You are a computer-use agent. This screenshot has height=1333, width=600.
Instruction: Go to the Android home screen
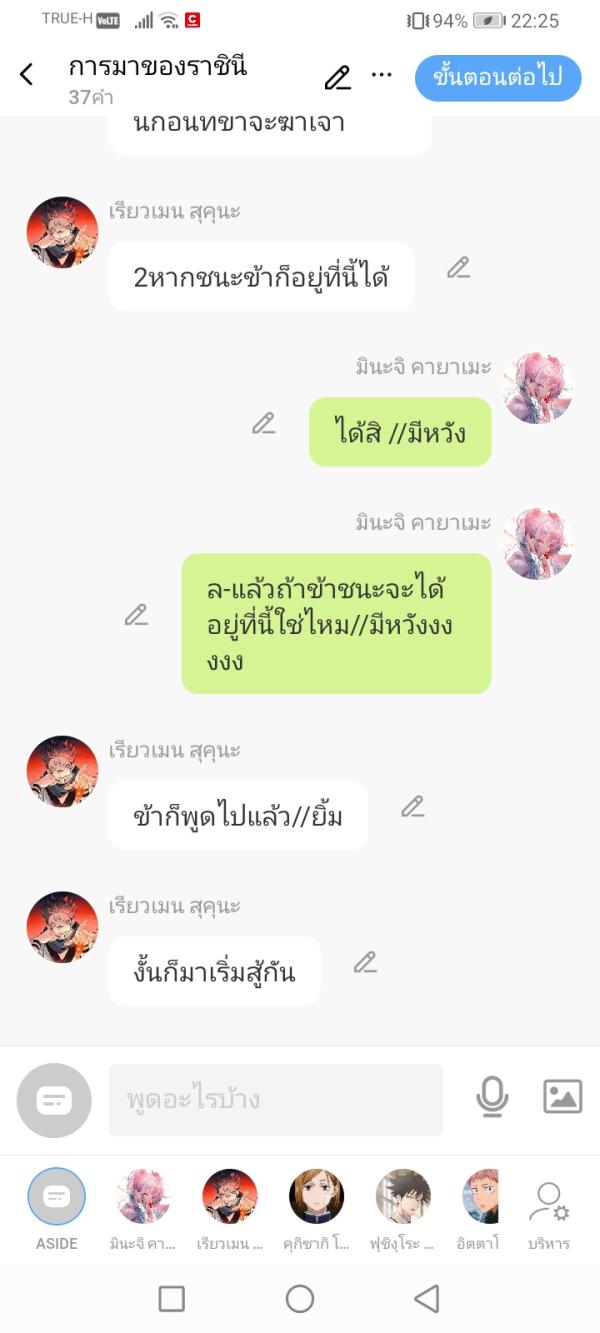300,1298
